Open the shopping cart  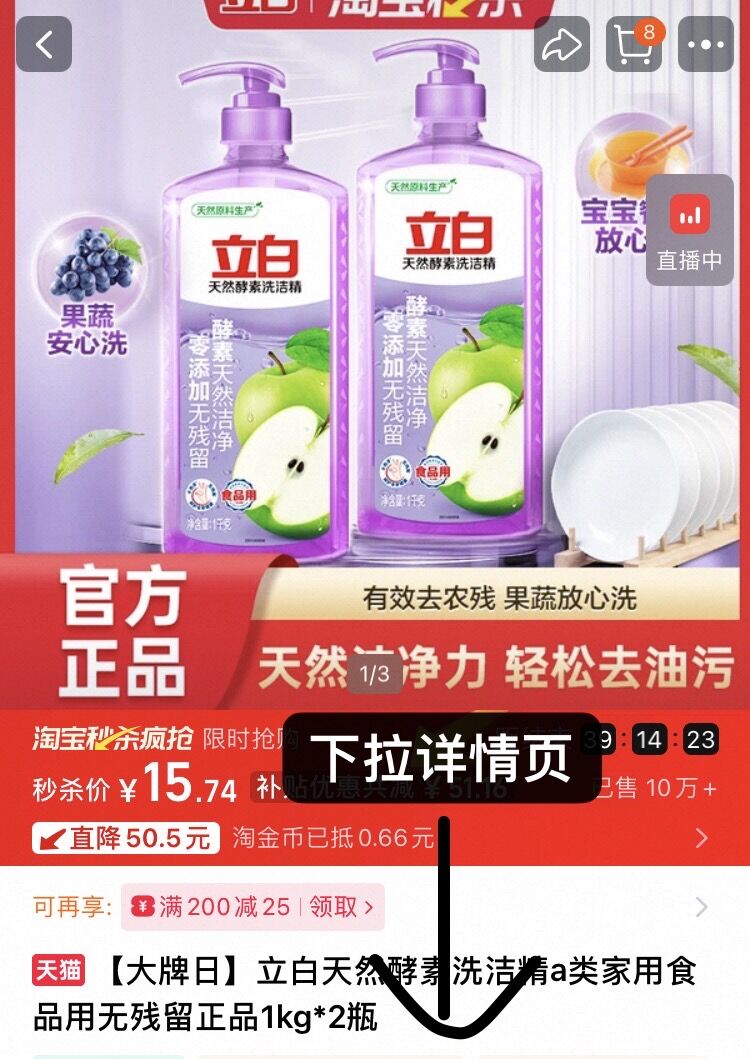pyautogui.click(x=634, y=45)
